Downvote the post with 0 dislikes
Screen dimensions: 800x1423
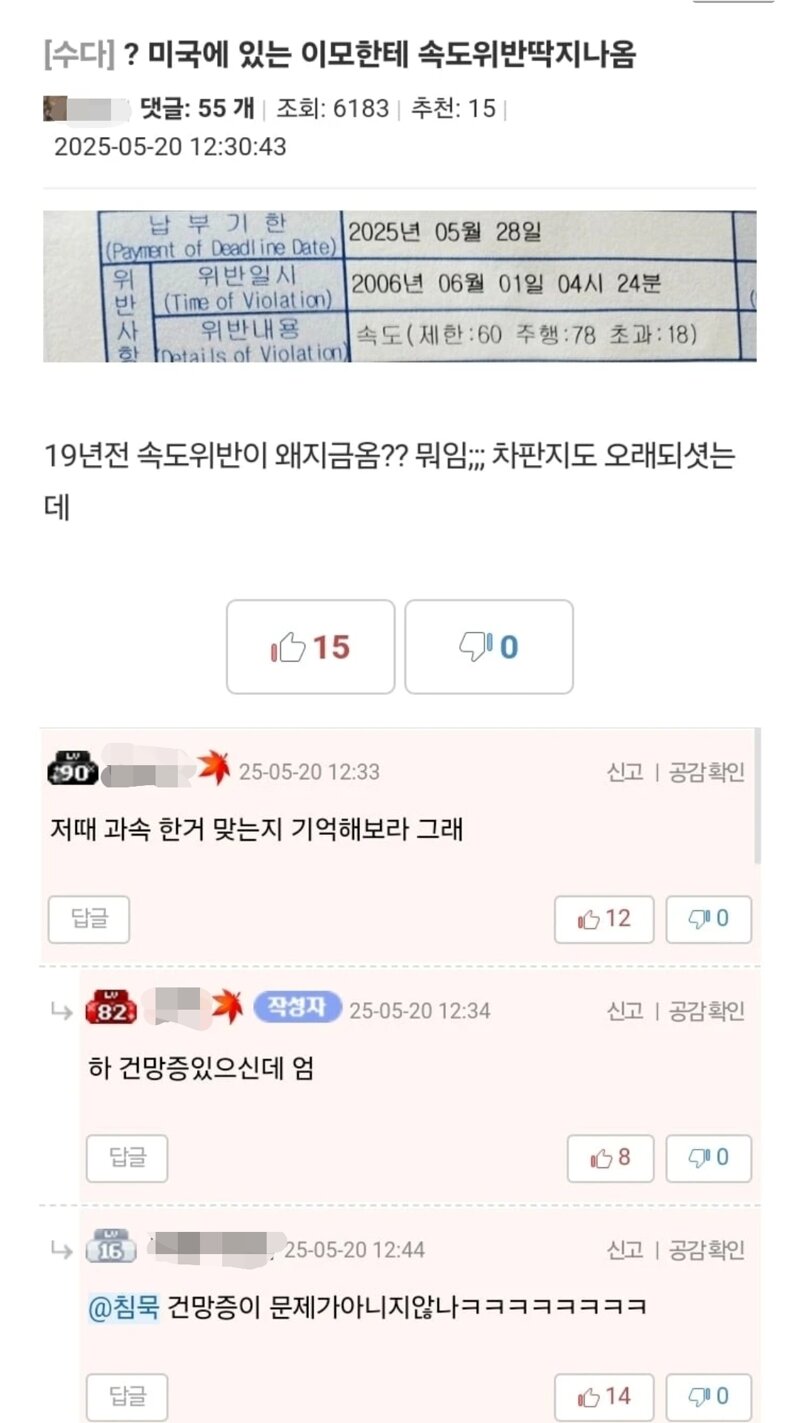point(489,647)
